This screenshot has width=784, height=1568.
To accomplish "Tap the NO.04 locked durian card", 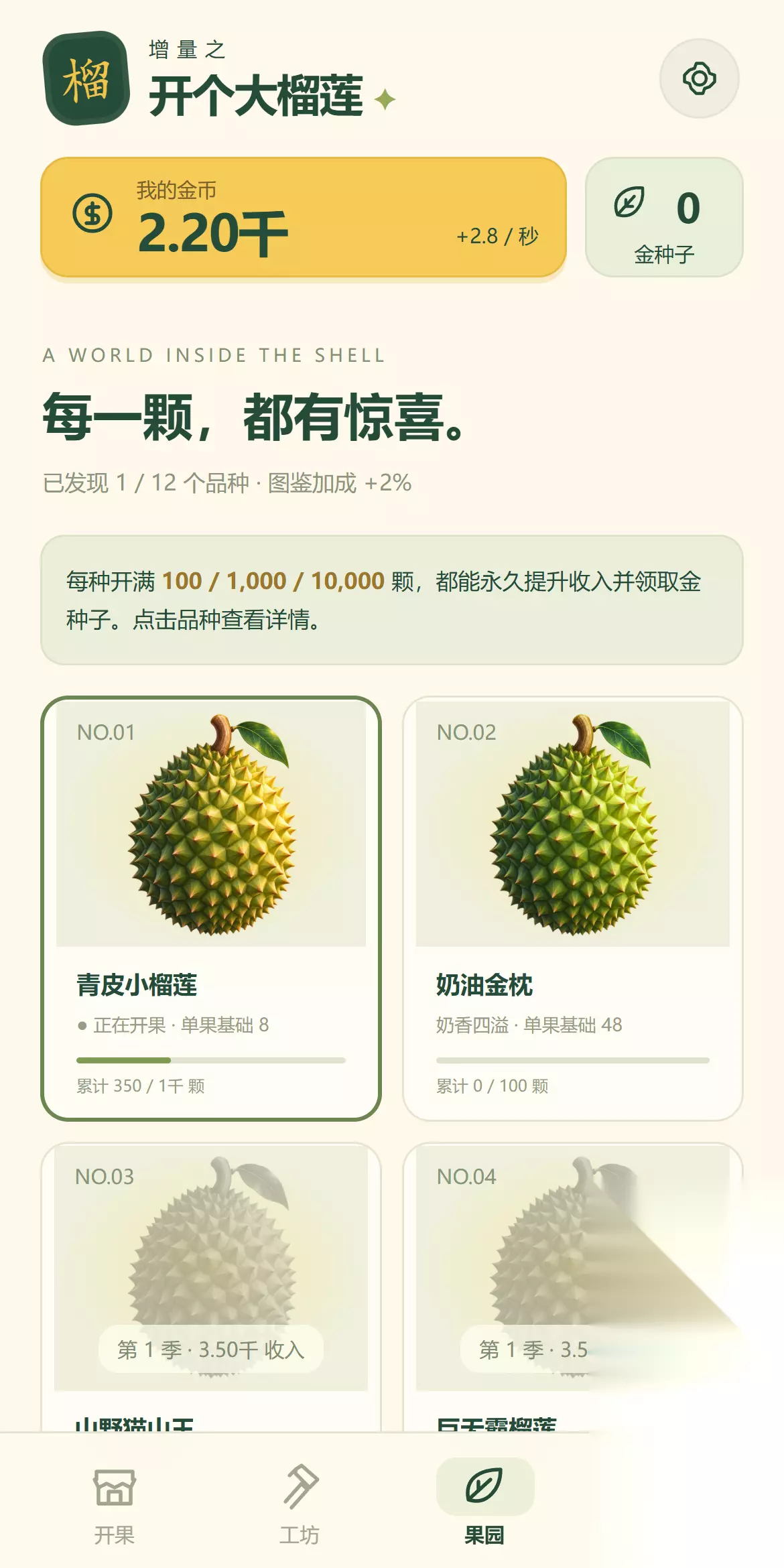I will 573,1287.
